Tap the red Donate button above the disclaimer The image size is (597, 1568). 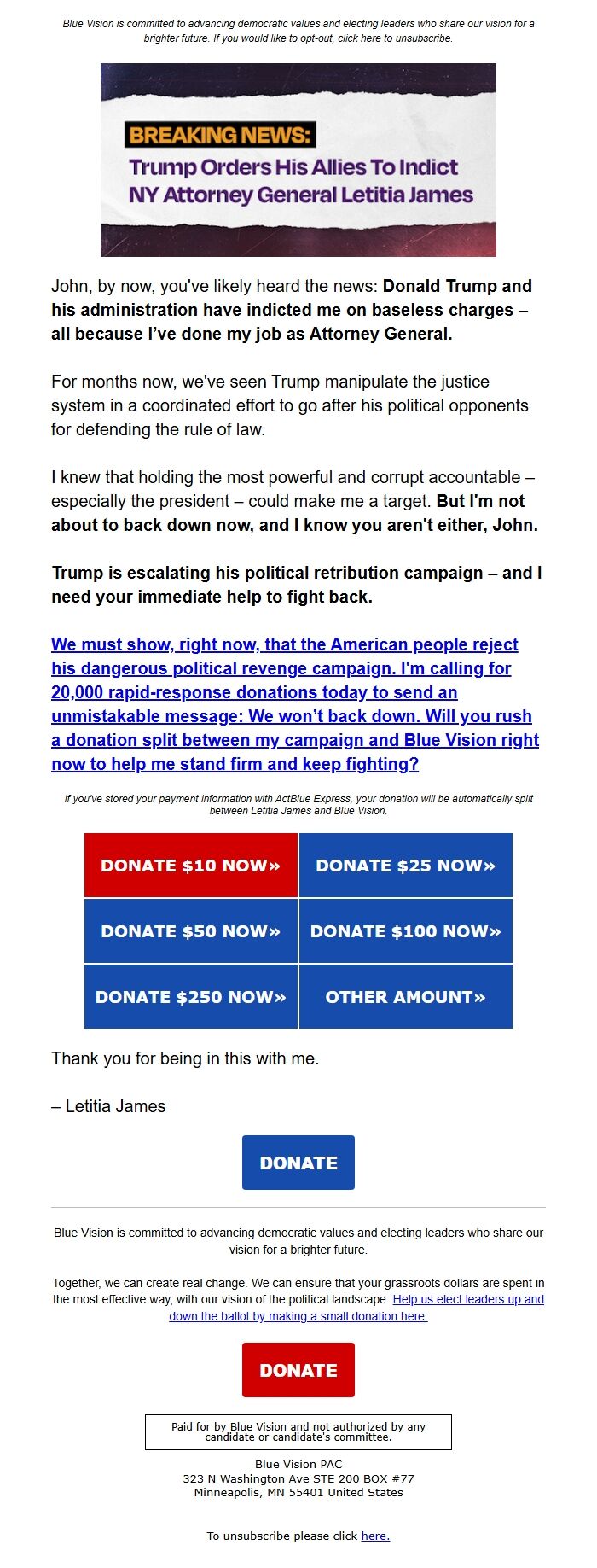[x=298, y=1370]
